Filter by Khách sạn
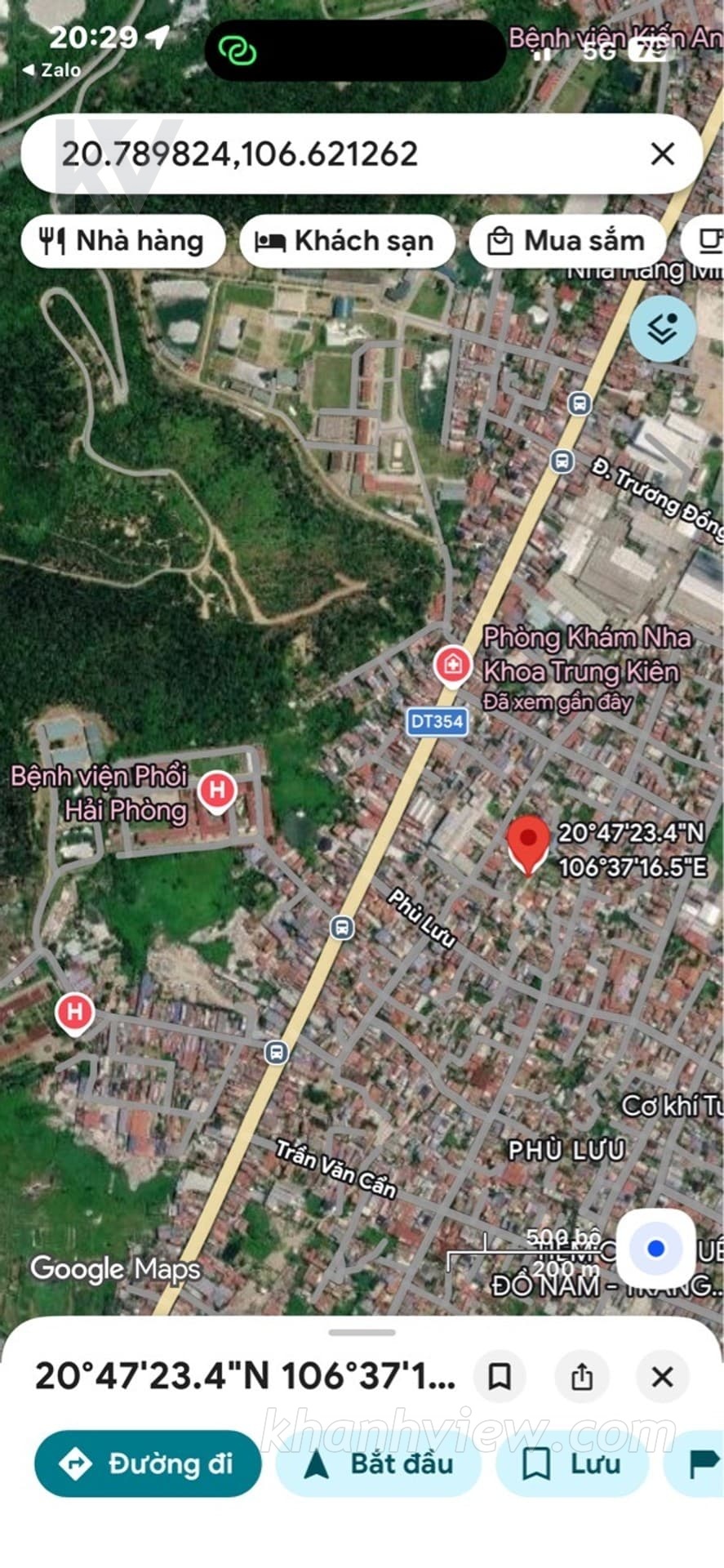Image resolution: width=724 pixels, height=1568 pixels. pos(347,241)
